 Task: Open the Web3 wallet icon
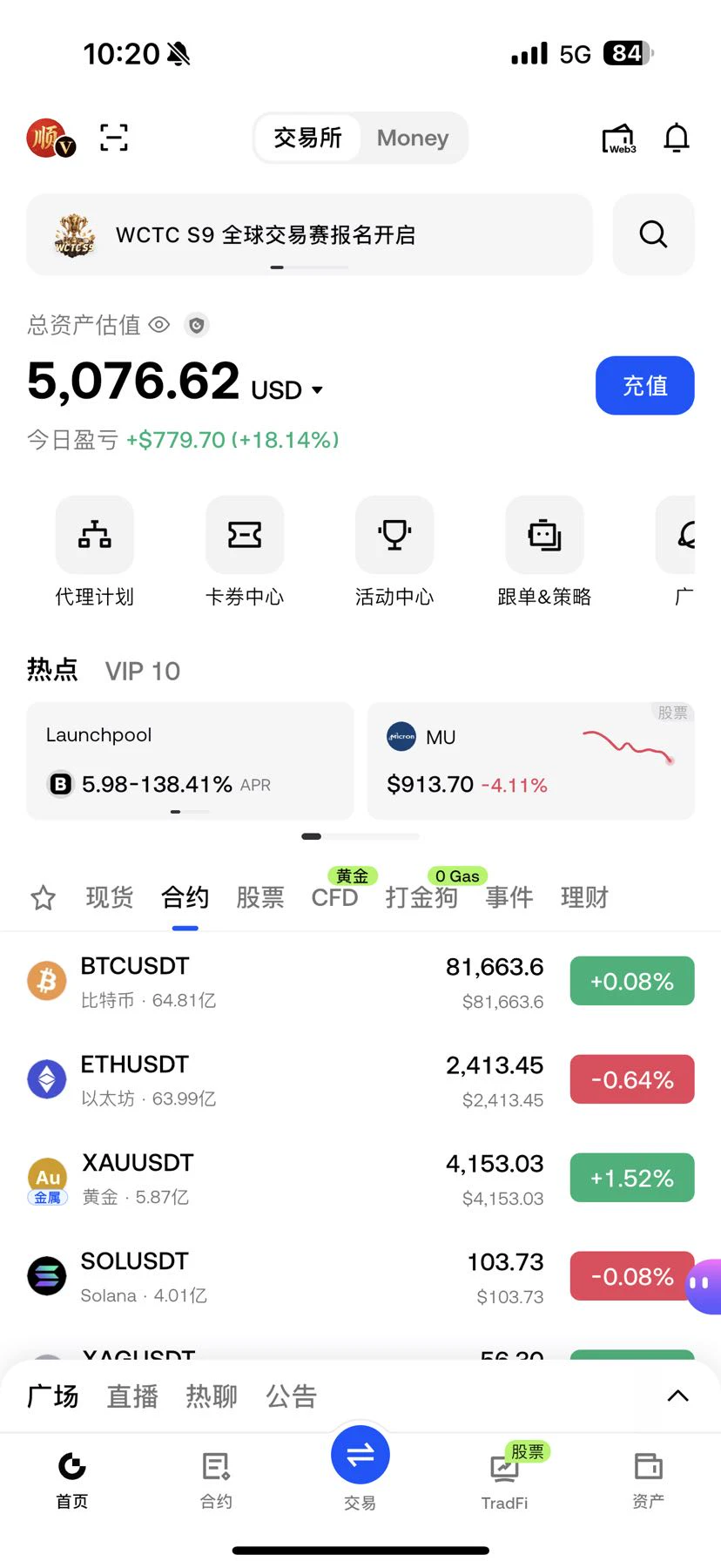[x=619, y=139]
